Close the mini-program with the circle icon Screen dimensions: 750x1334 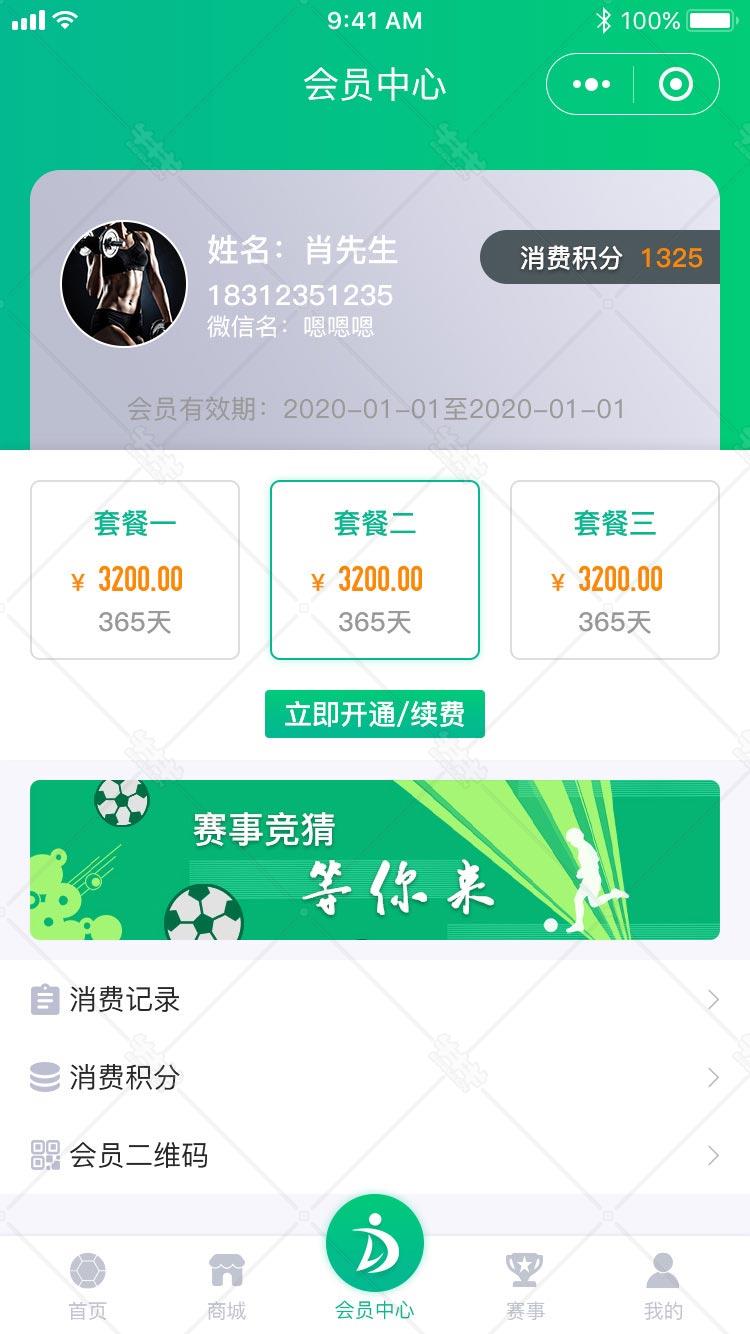[676, 85]
